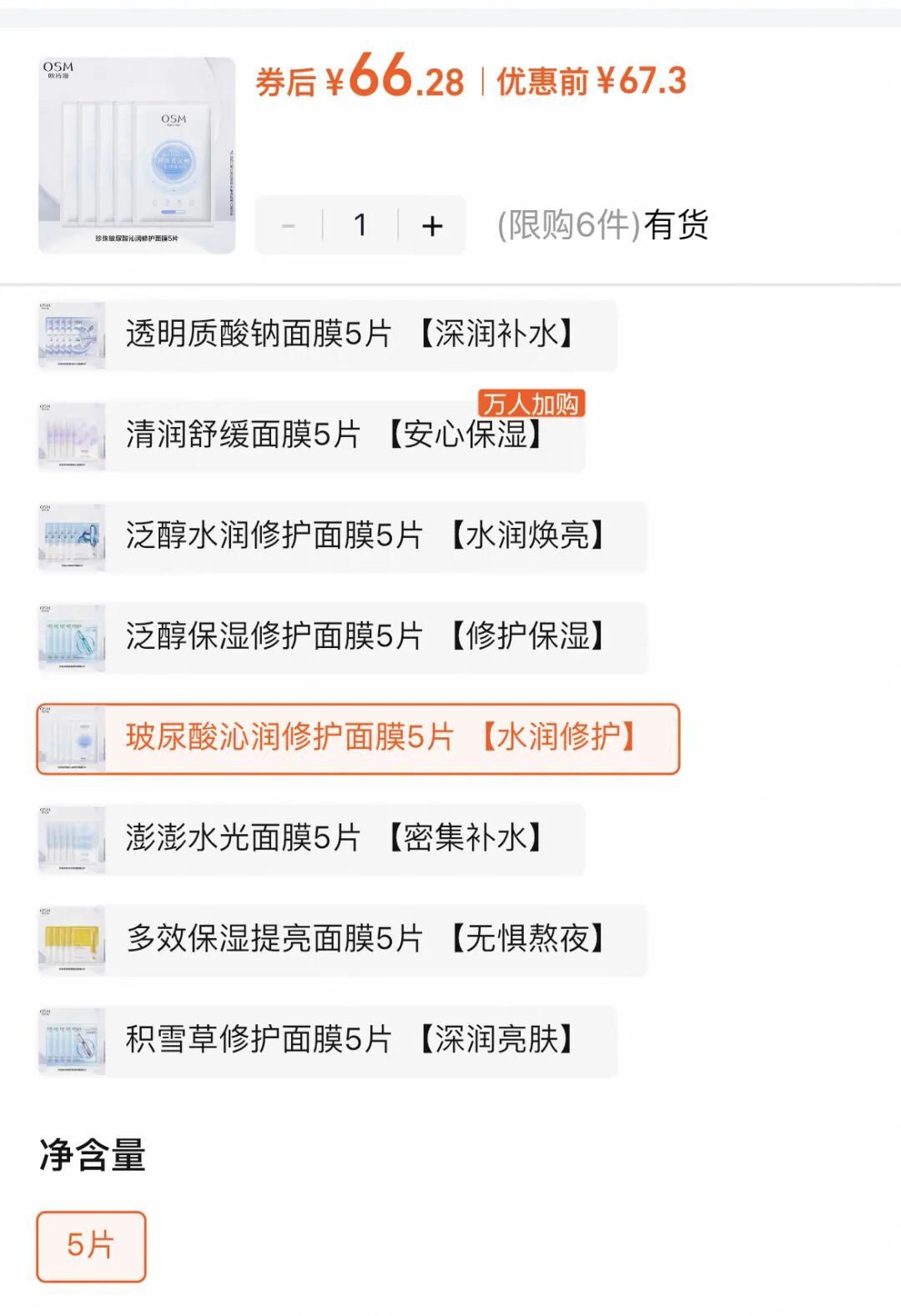The height and width of the screenshot is (1316, 901).
Task: Tap the quantity field showing 1
Action: pyautogui.click(x=360, y=225)
